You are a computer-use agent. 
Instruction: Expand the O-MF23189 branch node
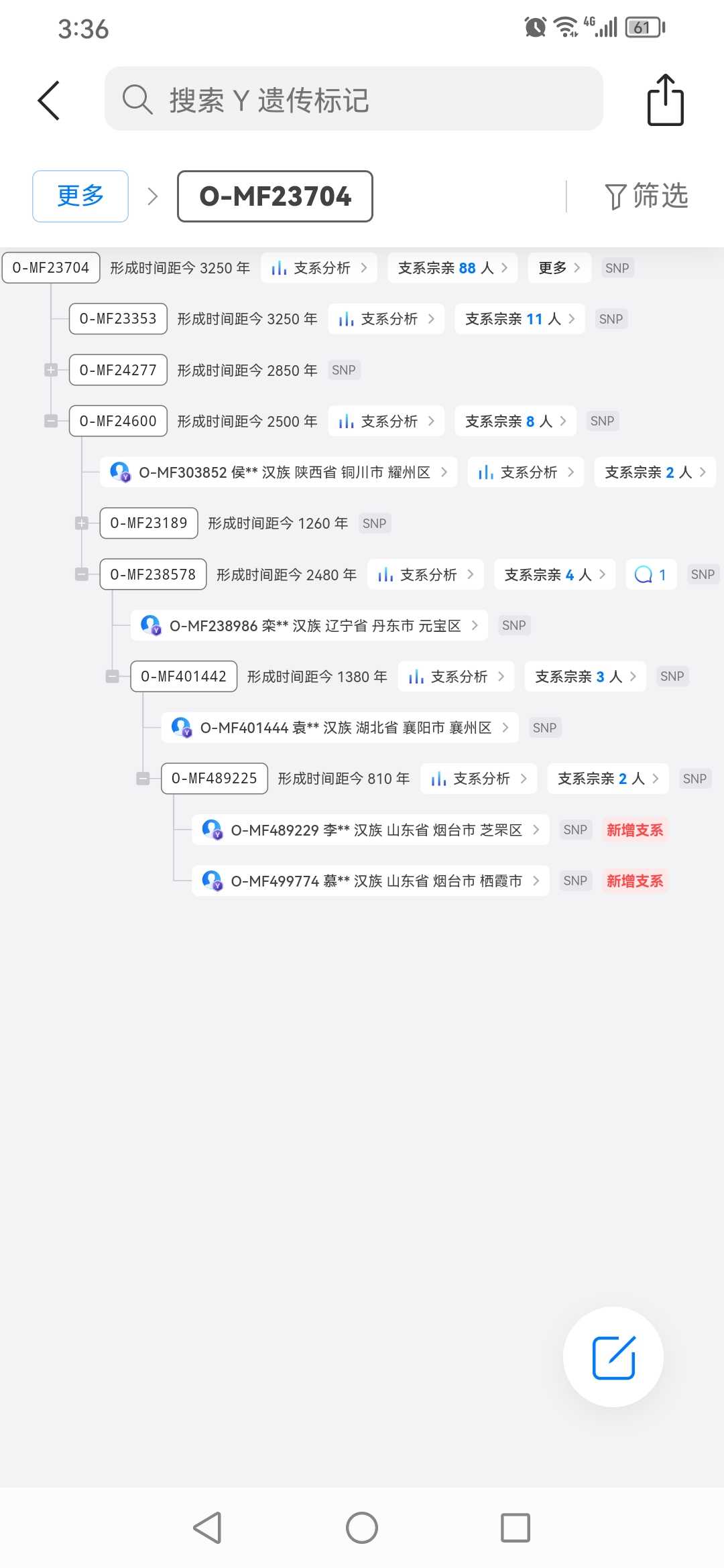coord(82,523)
